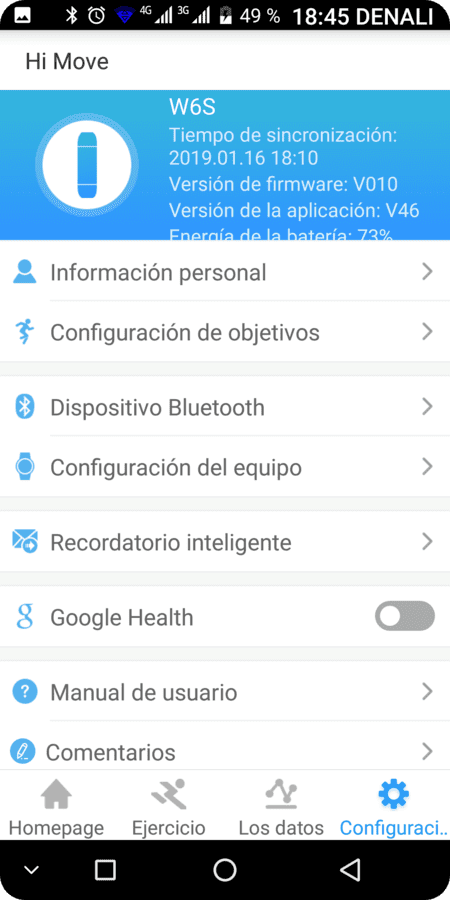Go to the Los datos tab
This screenshot has width=450, height=900.
tap(281, 806)
